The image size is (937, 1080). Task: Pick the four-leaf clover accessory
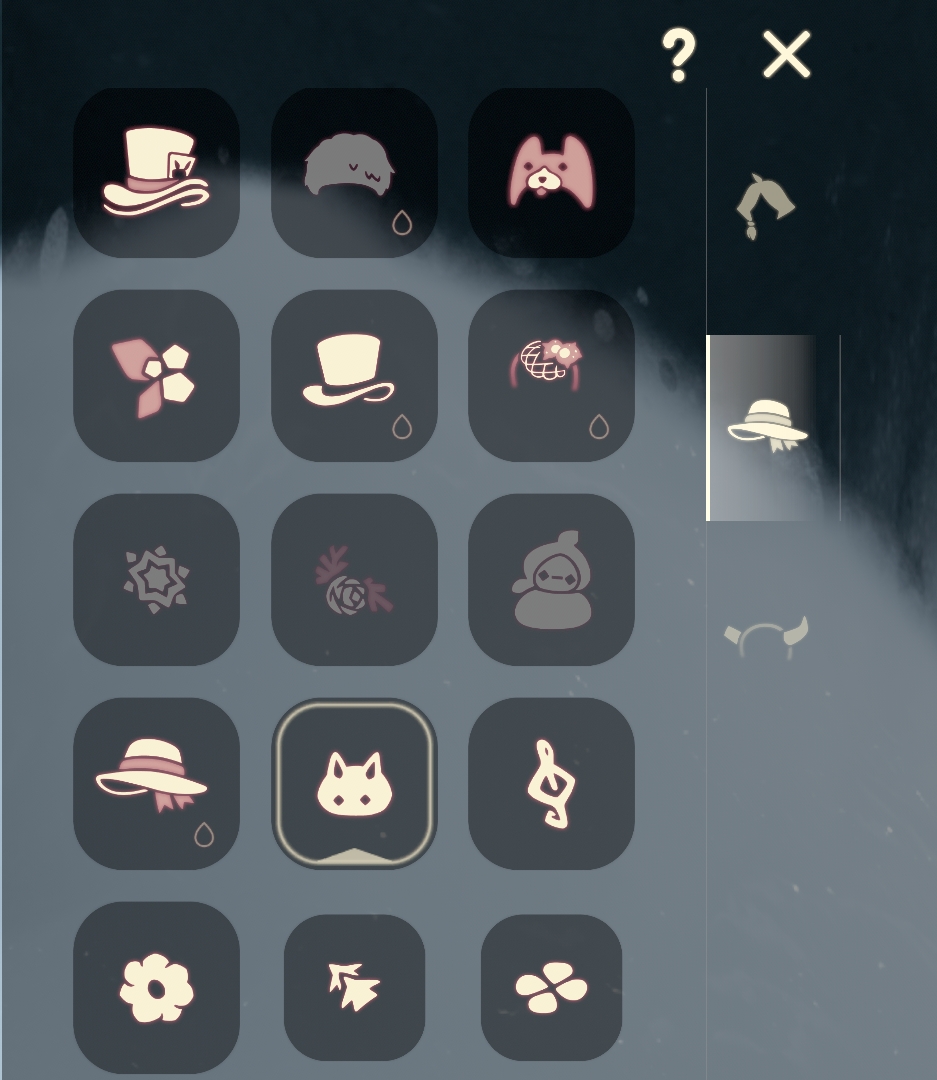[551, 988]
